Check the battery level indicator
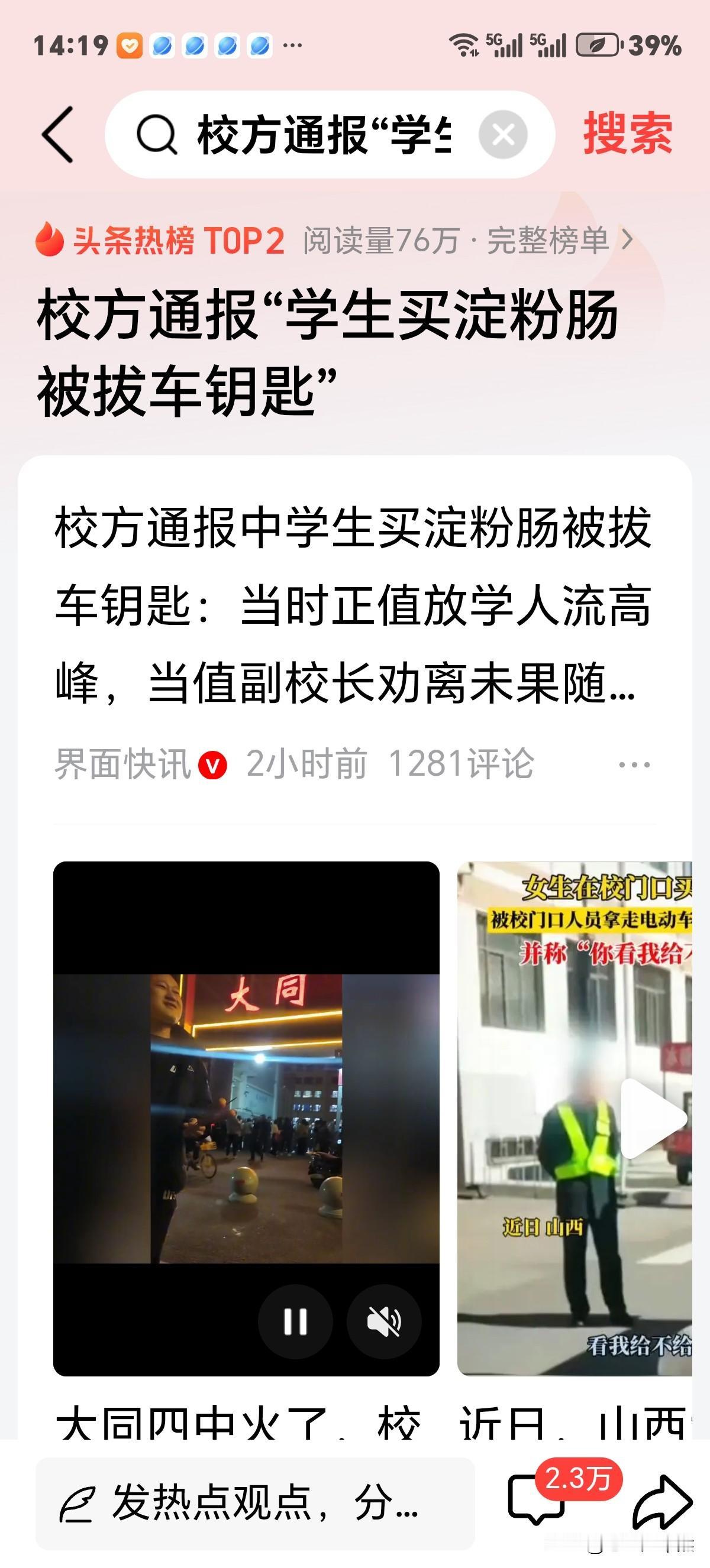 [x=599, y=43]
